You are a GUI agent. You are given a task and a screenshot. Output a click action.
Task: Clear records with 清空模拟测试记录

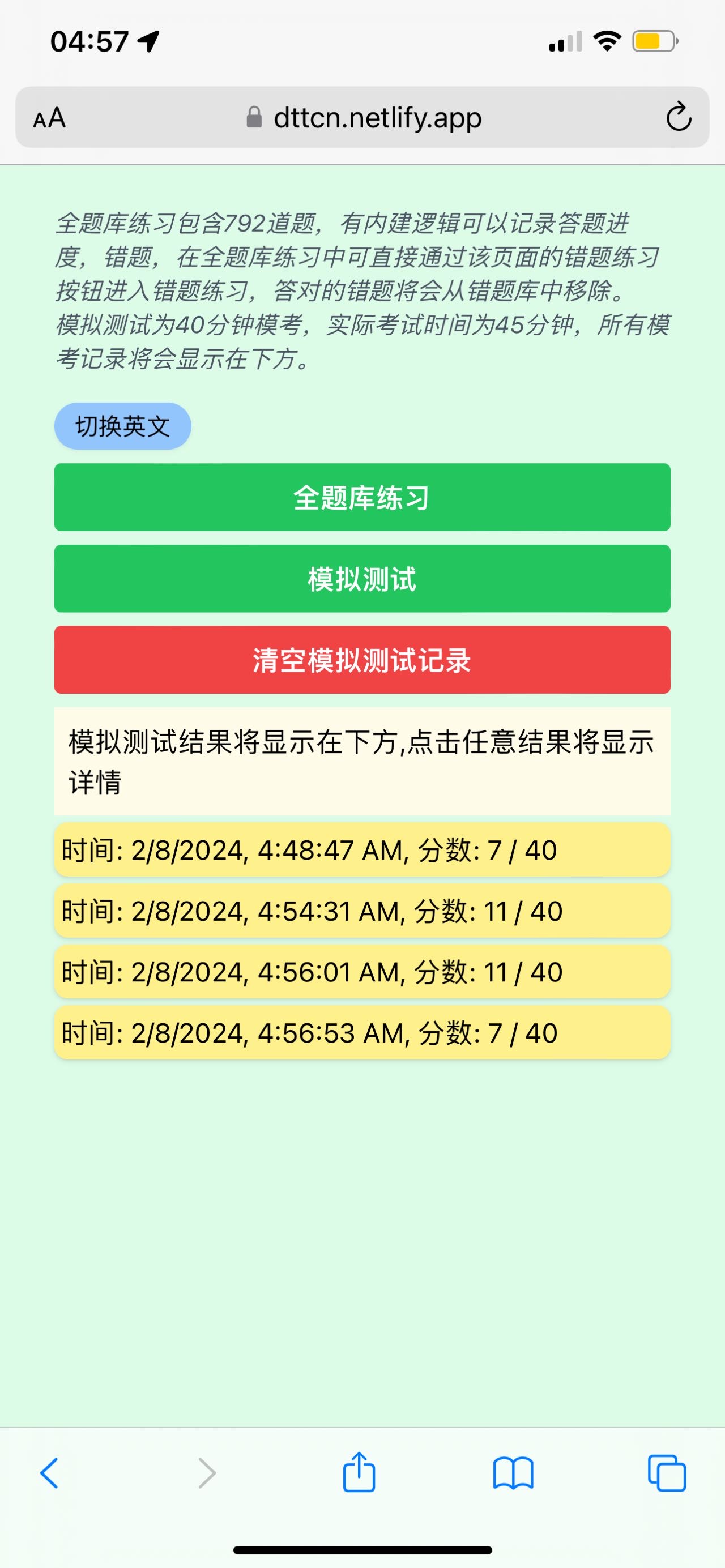coord(362,660)
